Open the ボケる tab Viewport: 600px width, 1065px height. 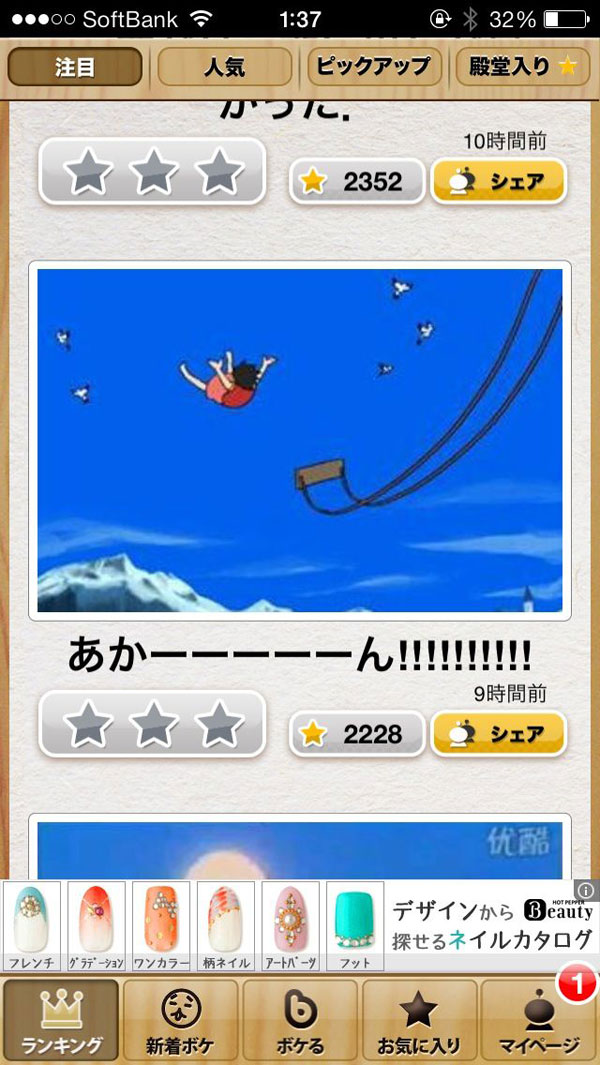click(x=300, y=1020)
